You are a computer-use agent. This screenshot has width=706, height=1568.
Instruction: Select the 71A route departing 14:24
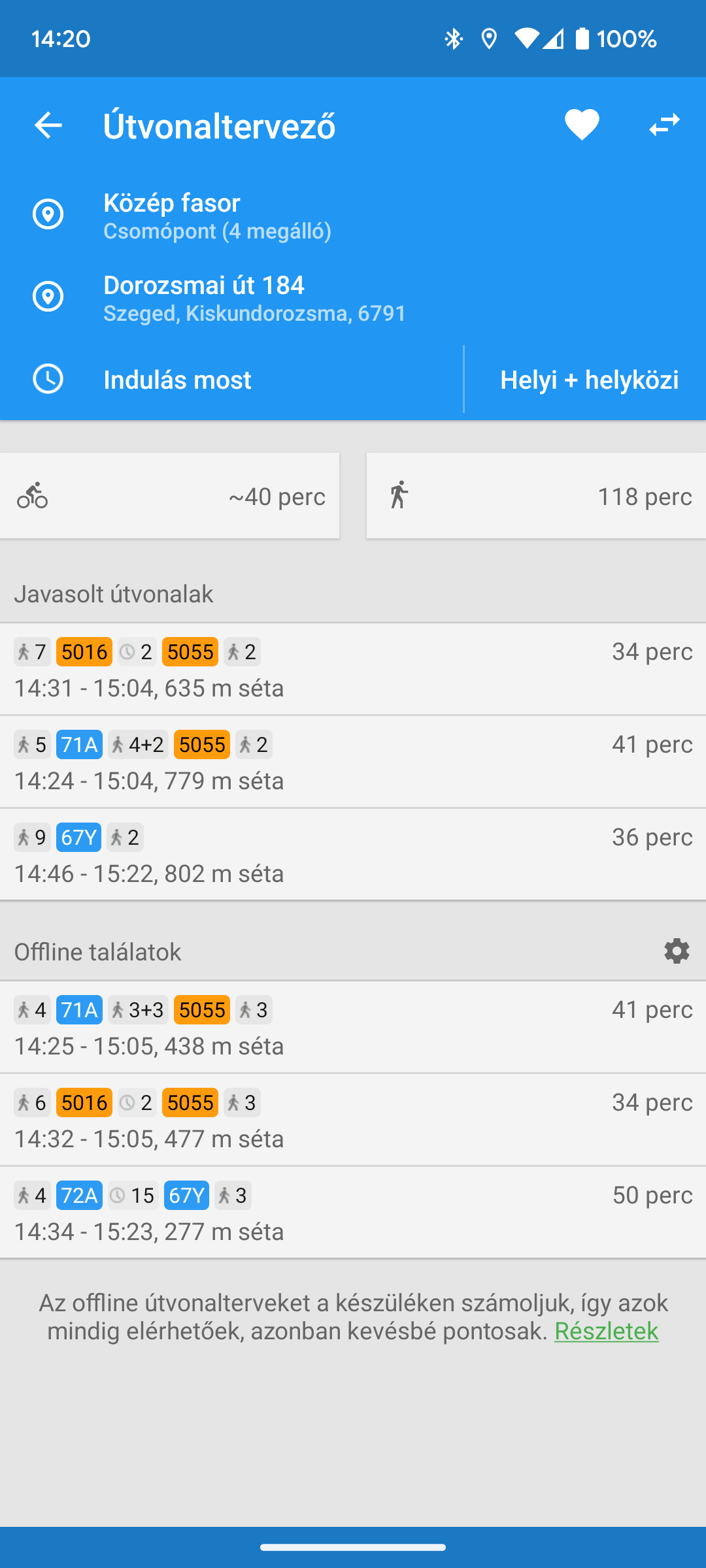[x=353, y=761]
